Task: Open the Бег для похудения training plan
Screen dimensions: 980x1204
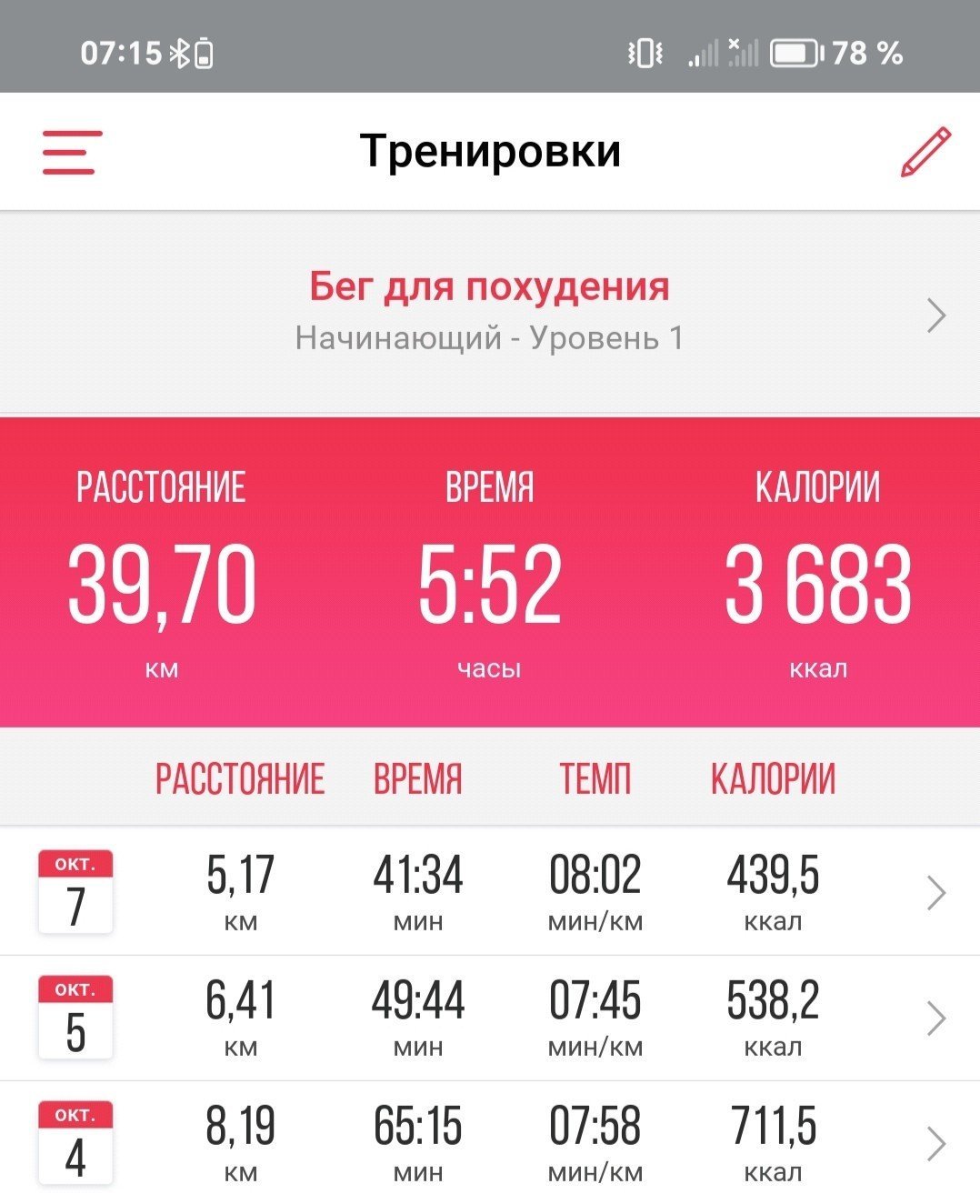Action: click(x=490, y=314)
